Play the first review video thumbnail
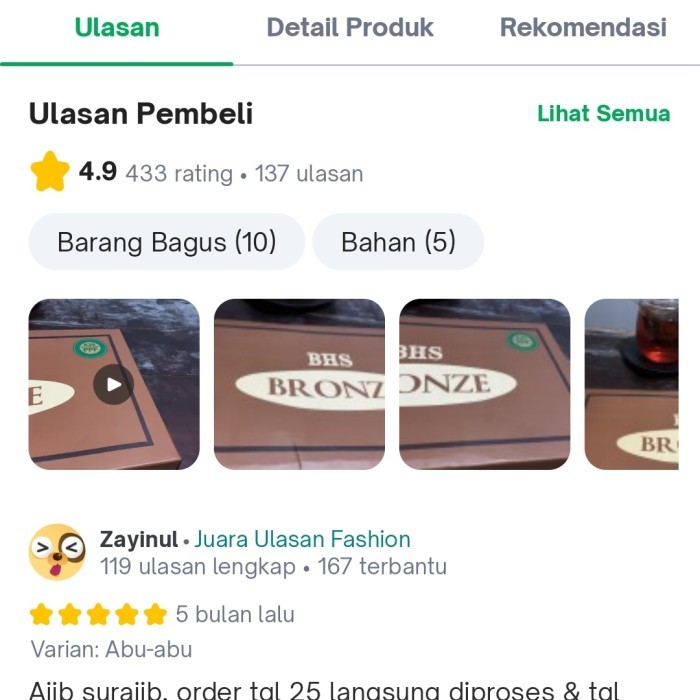700x700 pixels. 113,384
